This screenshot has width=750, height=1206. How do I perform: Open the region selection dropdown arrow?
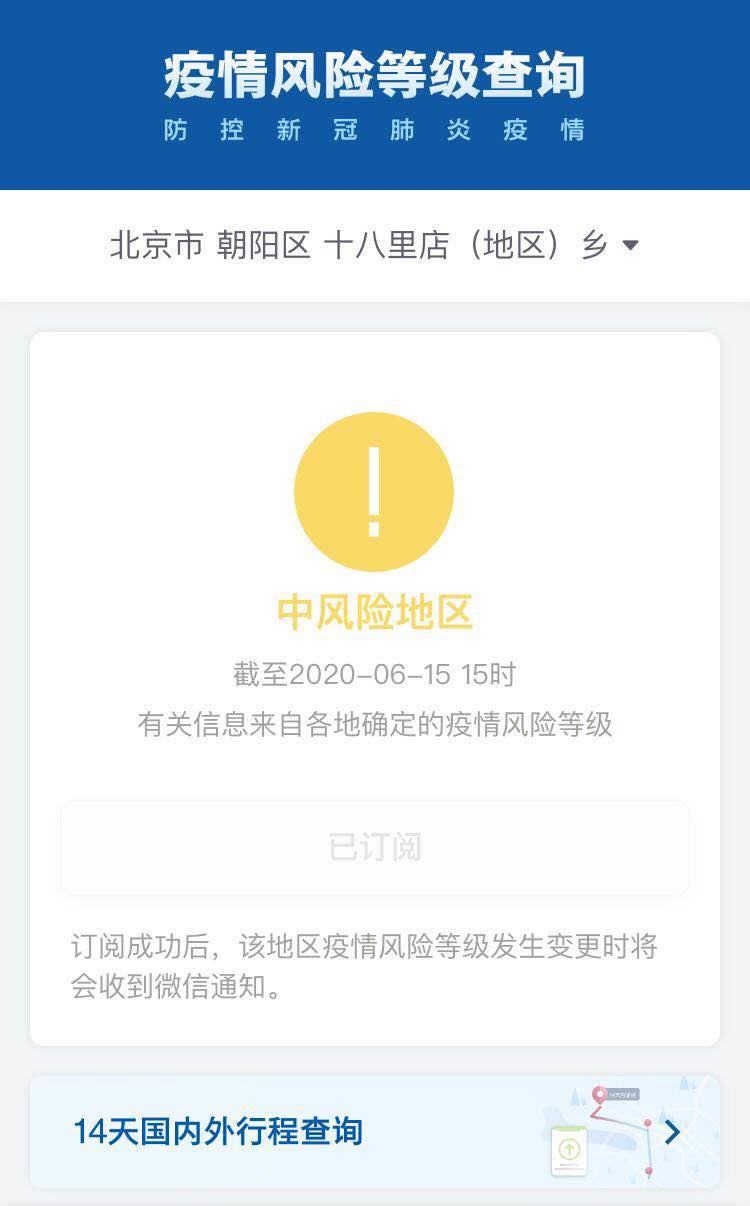click(631, 243)
